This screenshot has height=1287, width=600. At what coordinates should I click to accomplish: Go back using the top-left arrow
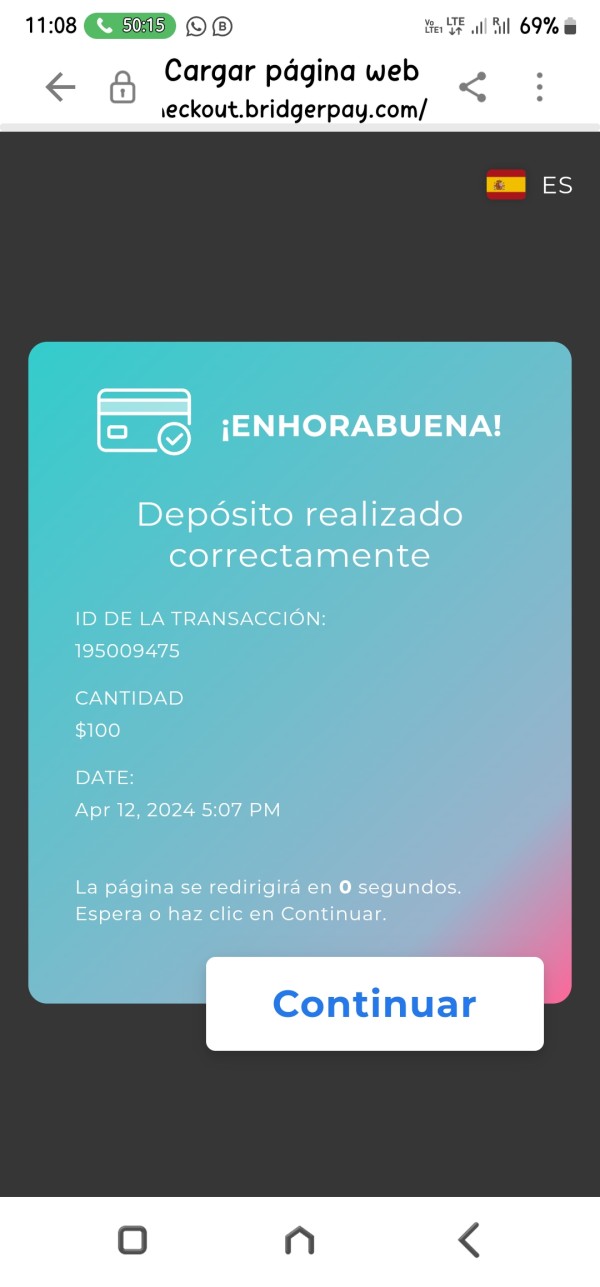(x=60, y=88)
